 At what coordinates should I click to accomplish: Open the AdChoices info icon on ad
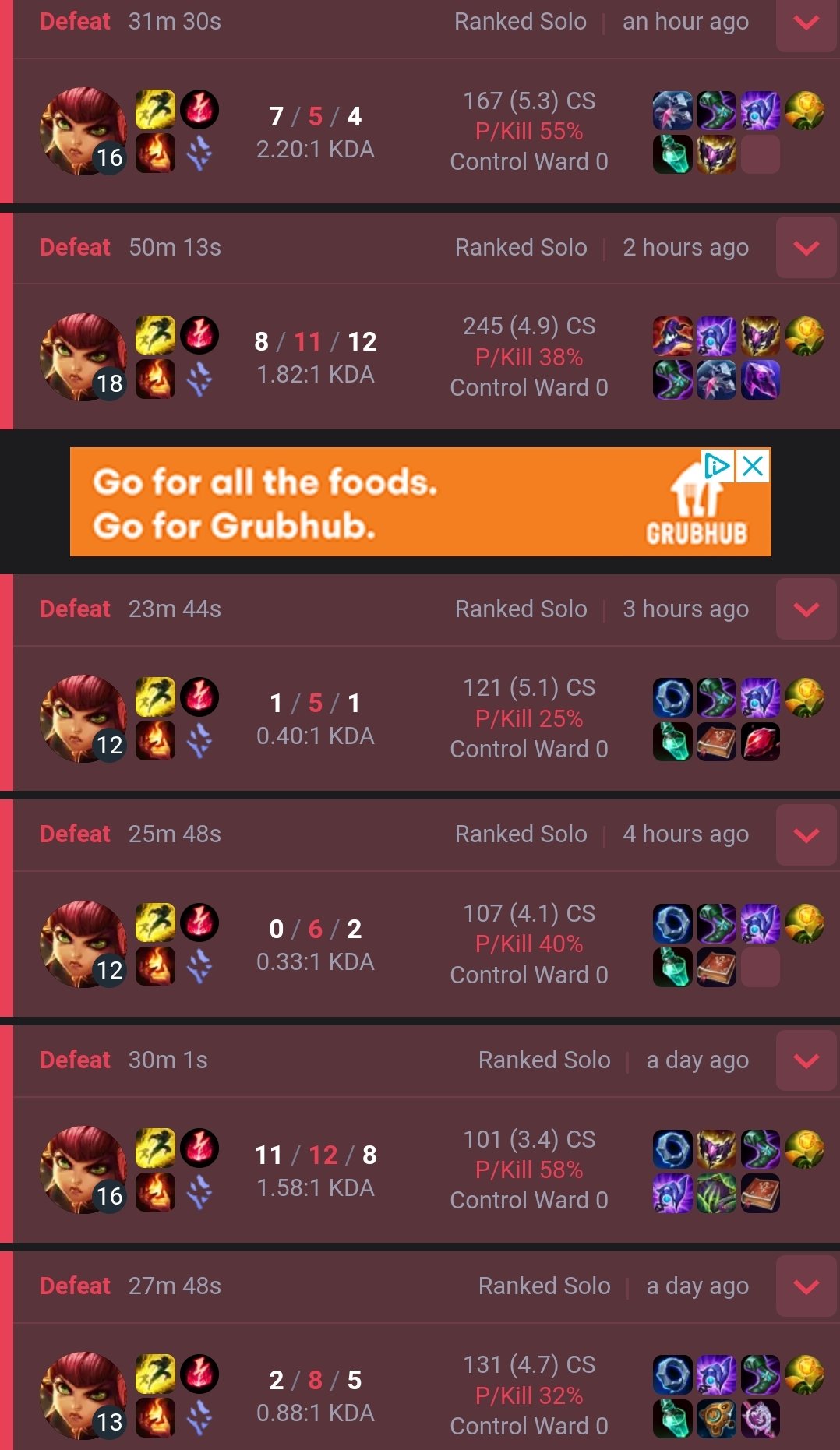(x=716, y=466)
